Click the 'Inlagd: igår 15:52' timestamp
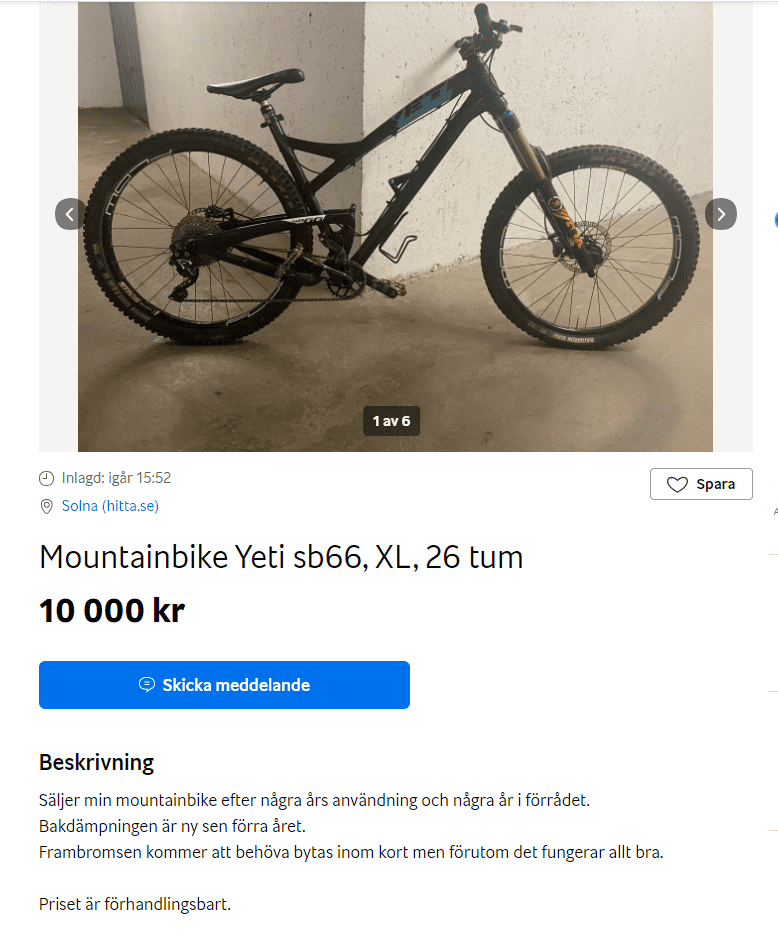This screenshot has height=943, width=778. pyautogui.click(x=116, y=478)
